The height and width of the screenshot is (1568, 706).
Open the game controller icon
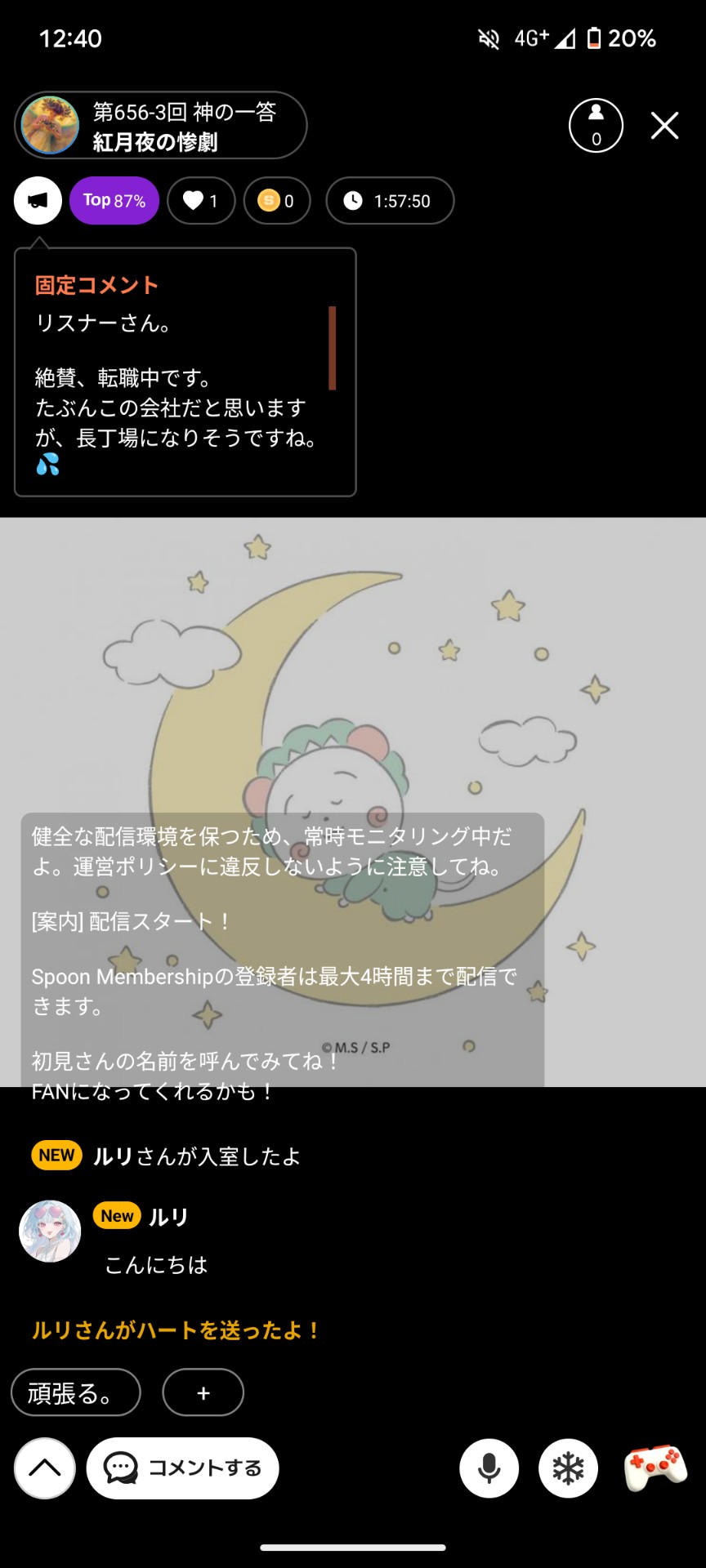coord(655,1467)
